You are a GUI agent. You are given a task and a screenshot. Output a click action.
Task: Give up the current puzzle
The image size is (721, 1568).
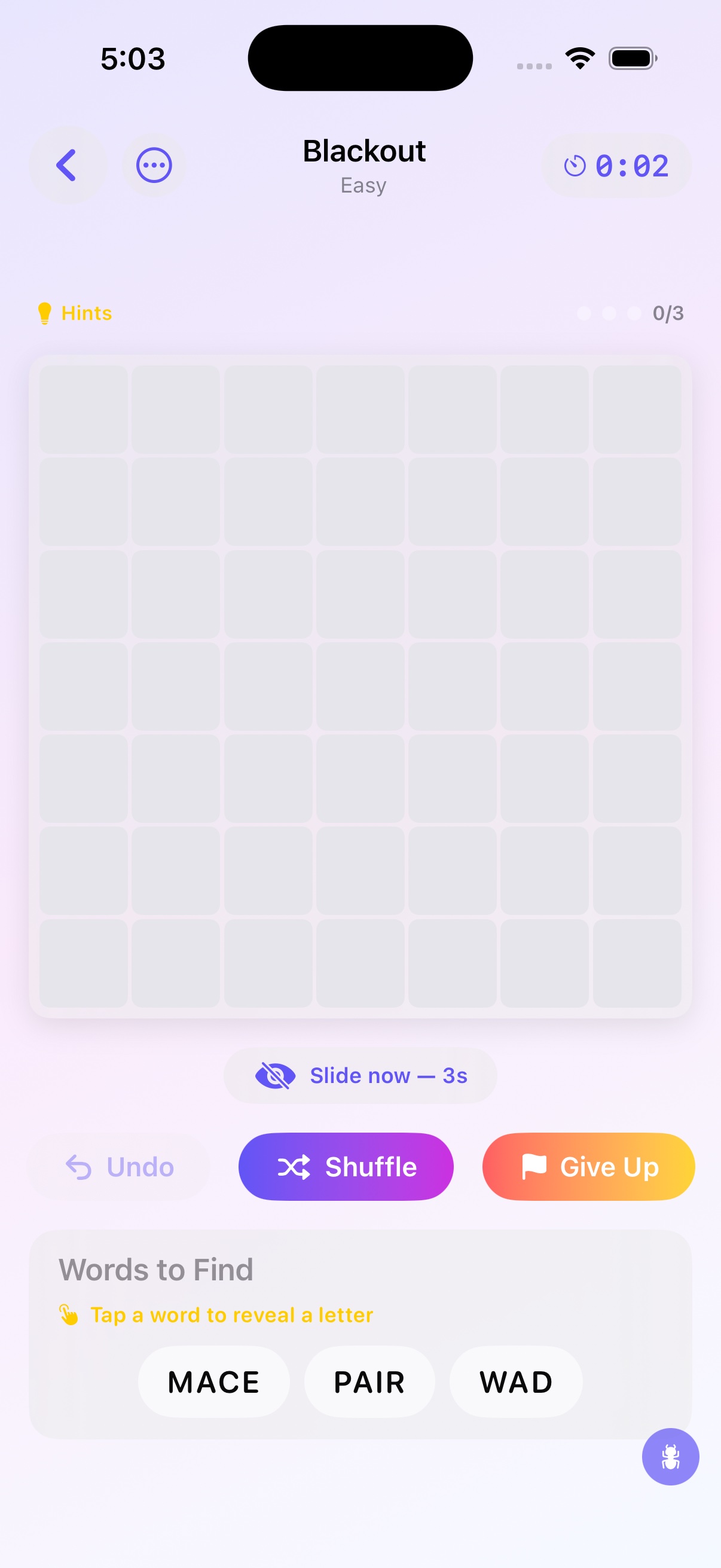click(x=588, y=1166)
